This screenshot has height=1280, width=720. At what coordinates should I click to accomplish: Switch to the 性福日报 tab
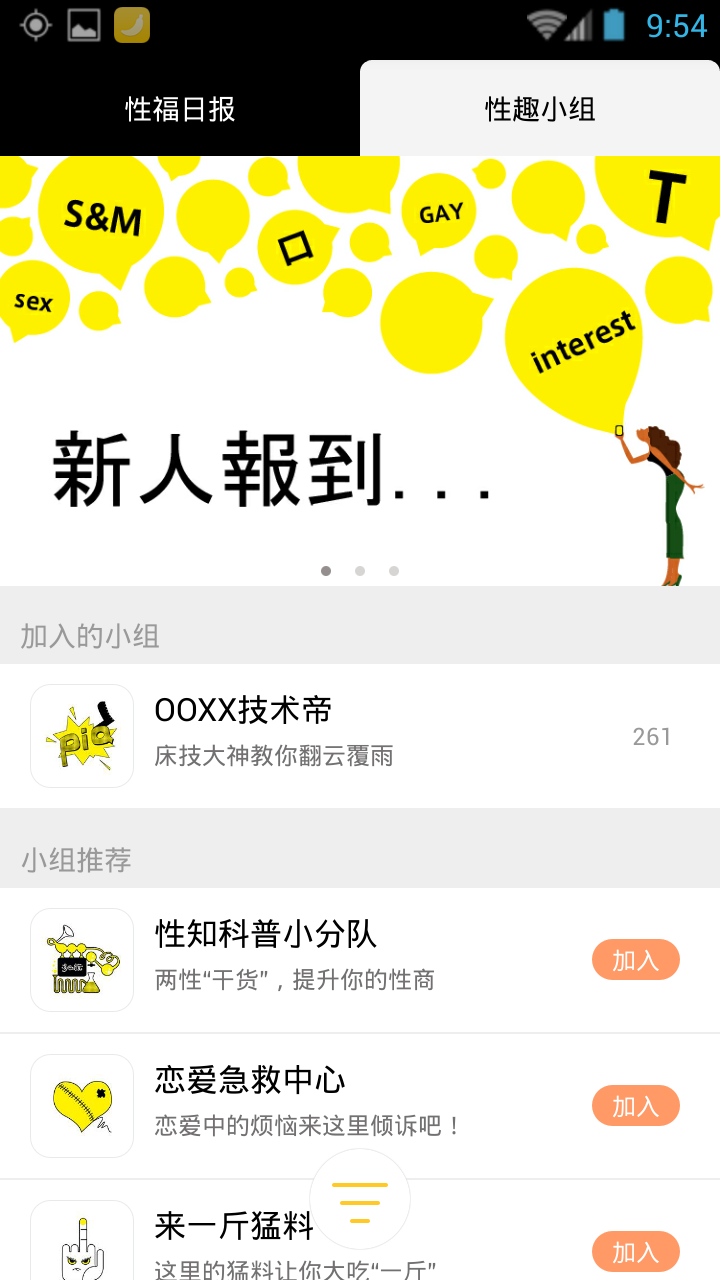click(x=180, y=108)
